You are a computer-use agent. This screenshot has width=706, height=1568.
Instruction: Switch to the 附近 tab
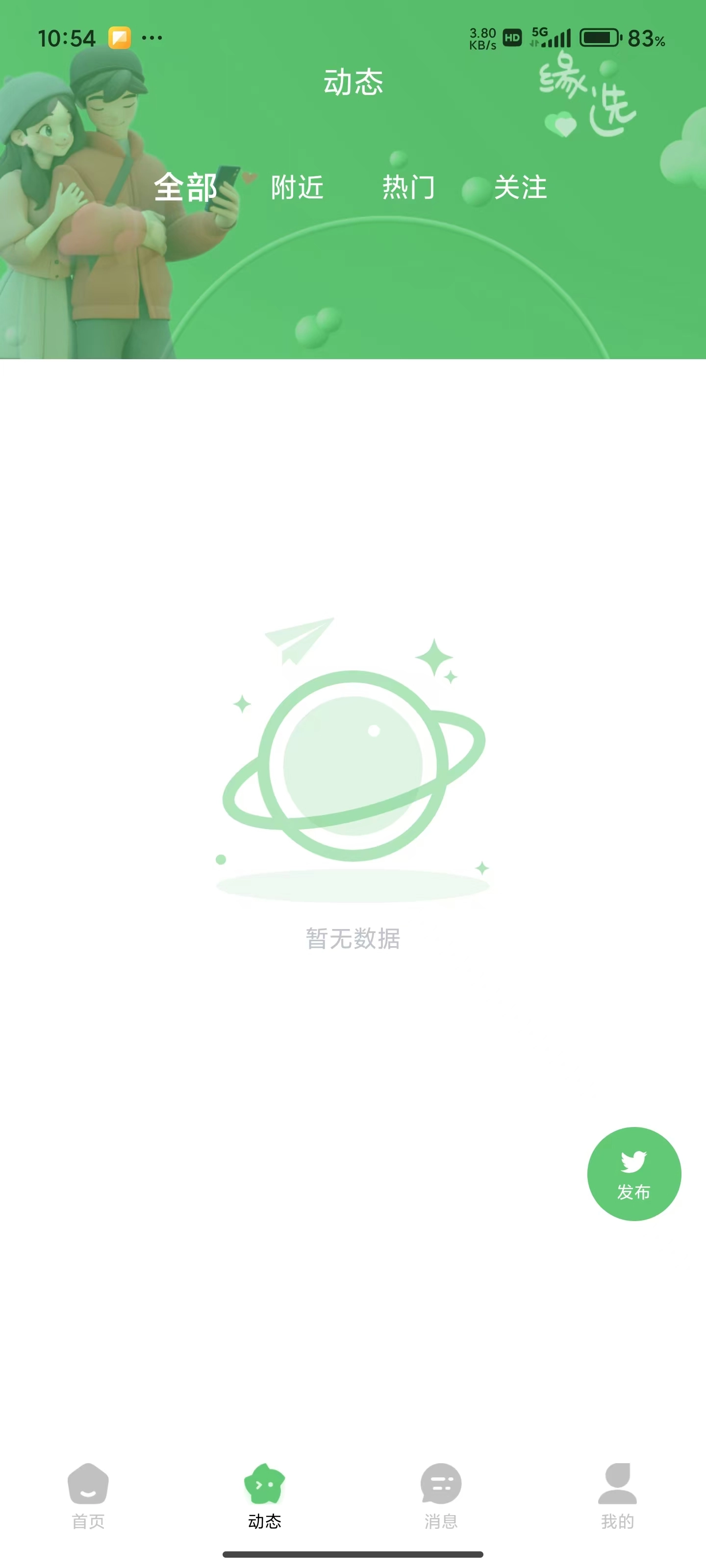click(x=297, y=187)
